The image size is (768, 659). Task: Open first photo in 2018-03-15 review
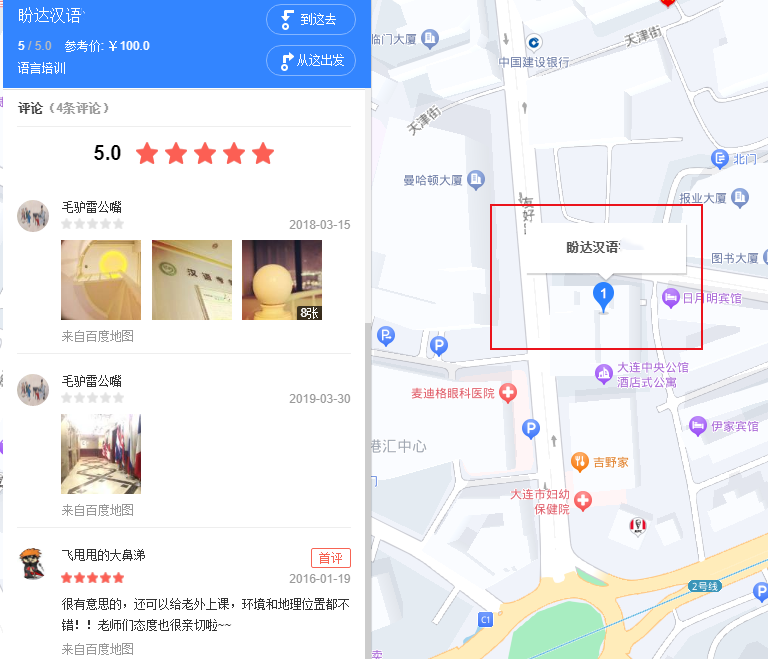(101, 280)
